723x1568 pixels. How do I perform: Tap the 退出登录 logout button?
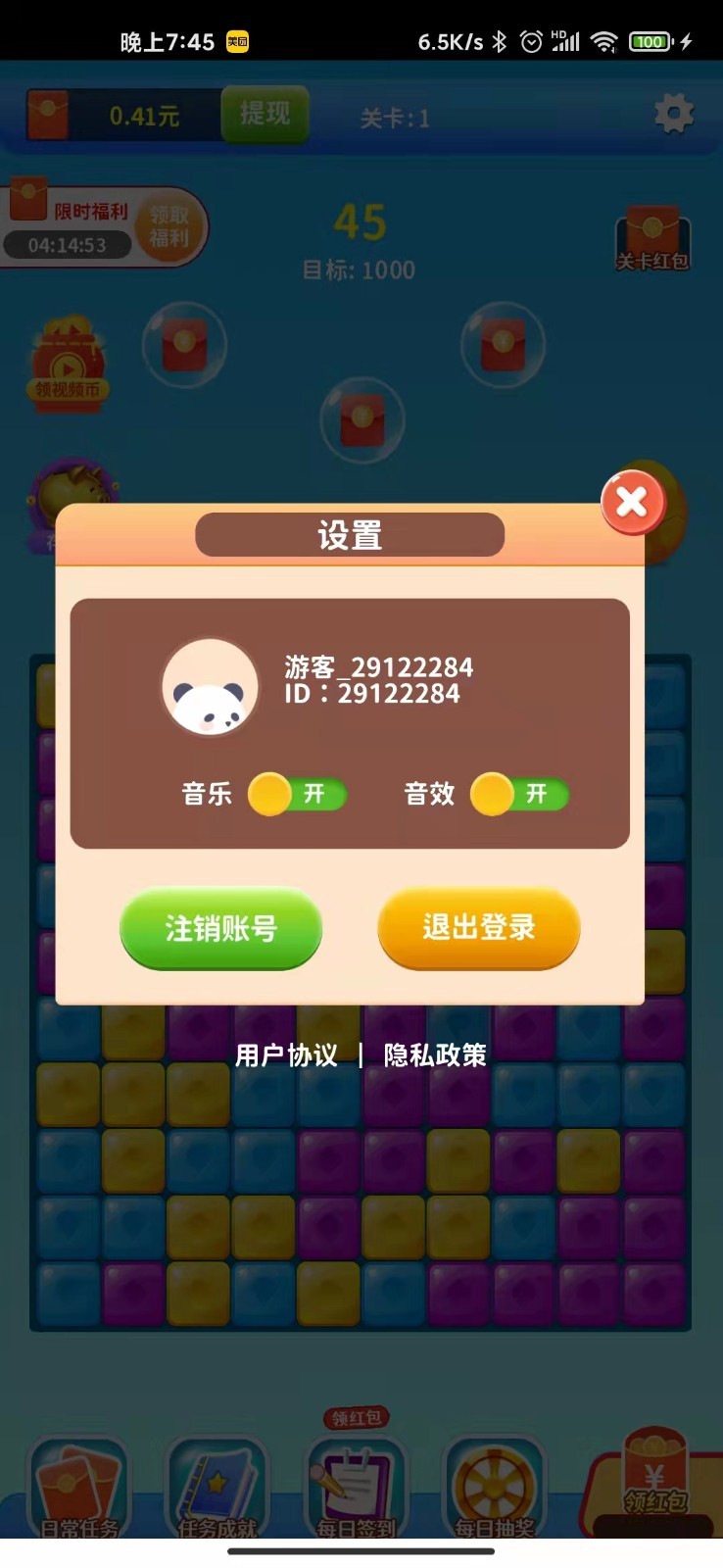pyautogui.click(x=478, y=928)
